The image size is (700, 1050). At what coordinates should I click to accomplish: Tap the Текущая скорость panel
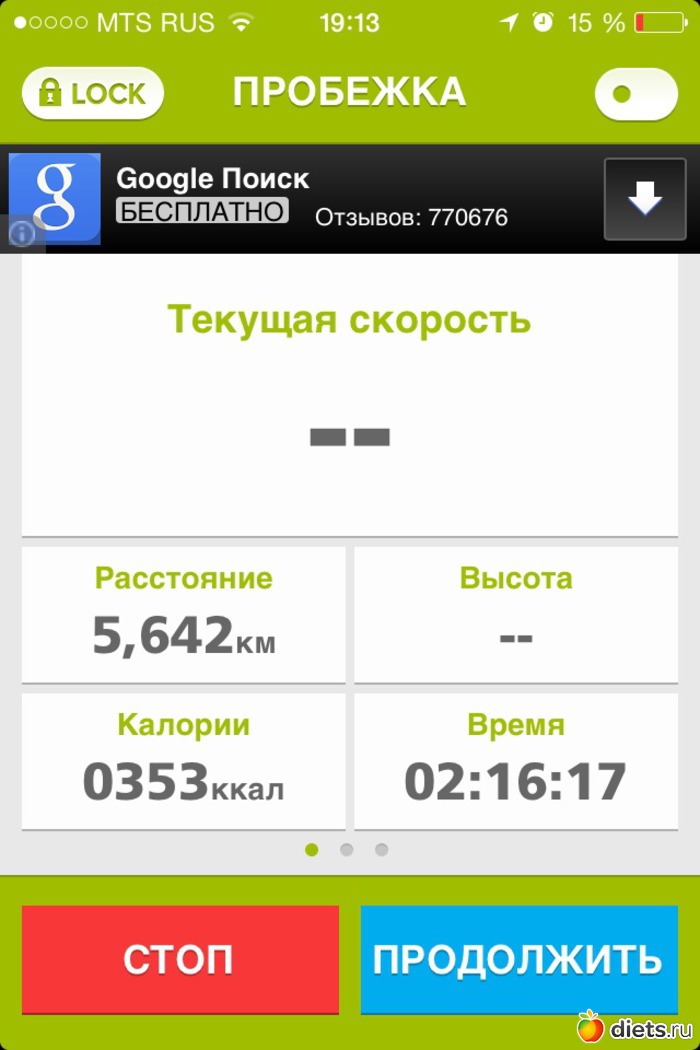click(x=349, y=395)
